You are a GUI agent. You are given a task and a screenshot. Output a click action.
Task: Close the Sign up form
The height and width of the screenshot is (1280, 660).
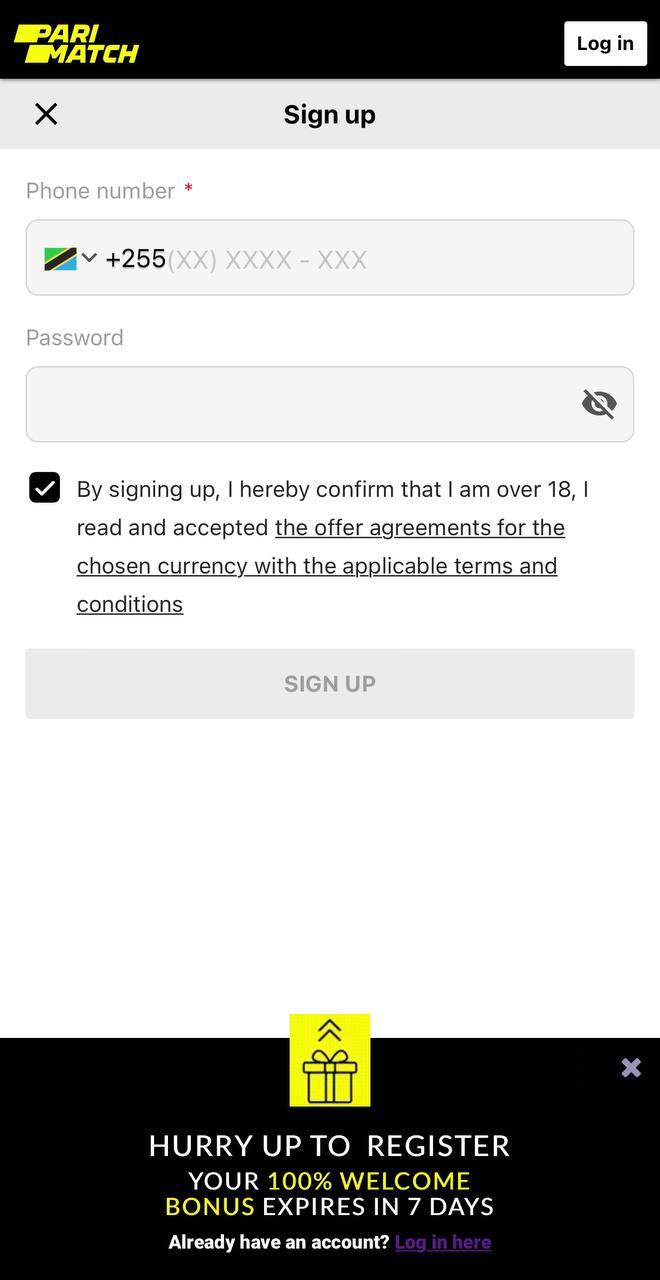pyautogui.click(x=46, y=114)
